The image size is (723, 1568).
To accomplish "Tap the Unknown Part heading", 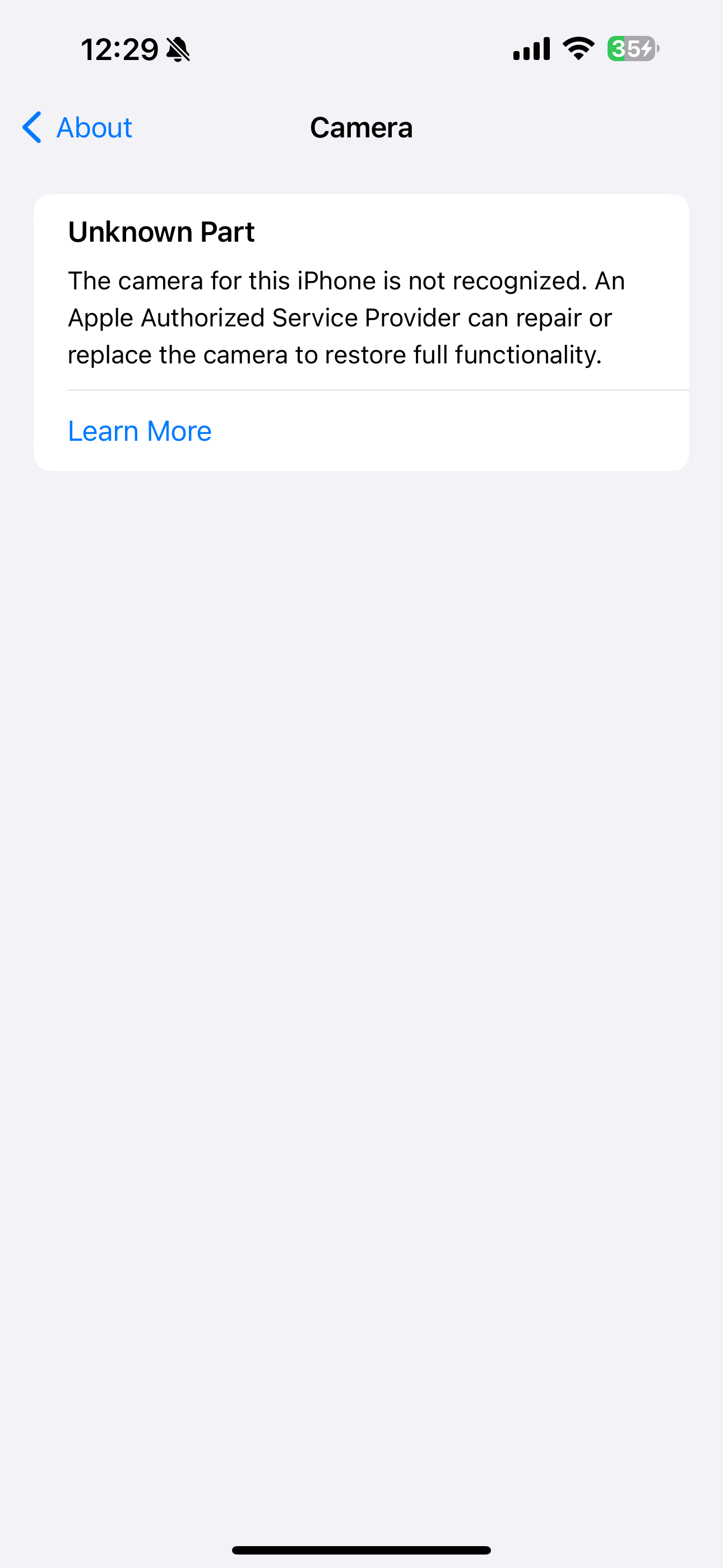I will tap(161, 231).
